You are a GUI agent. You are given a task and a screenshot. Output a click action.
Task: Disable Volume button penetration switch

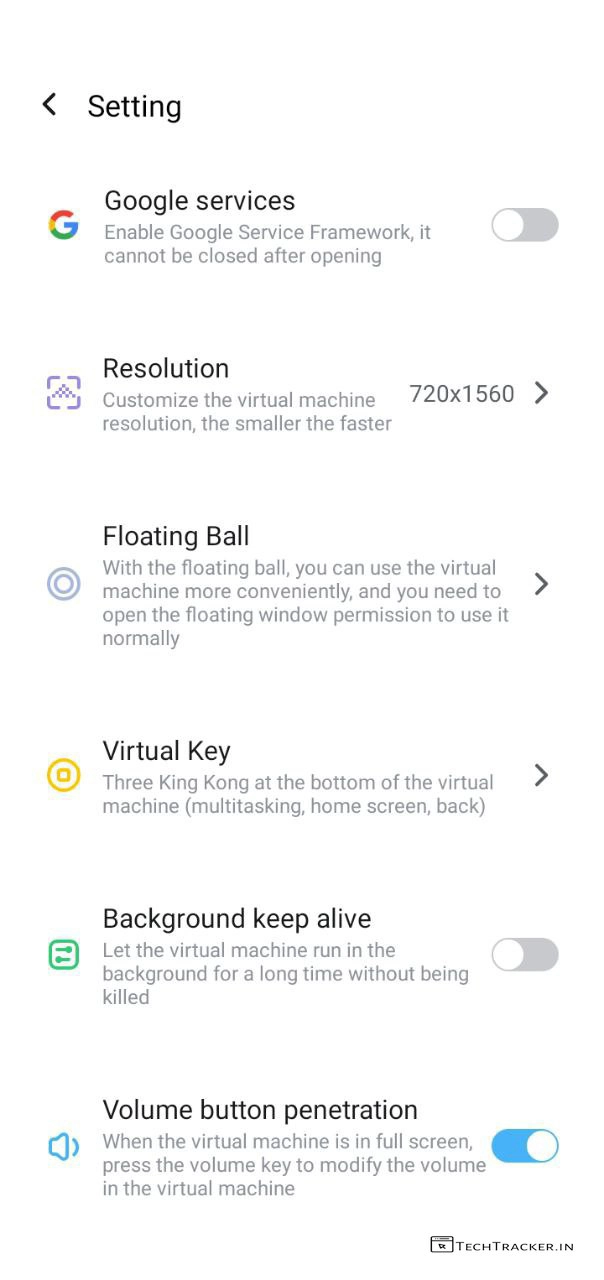[x=524, y=1146]
